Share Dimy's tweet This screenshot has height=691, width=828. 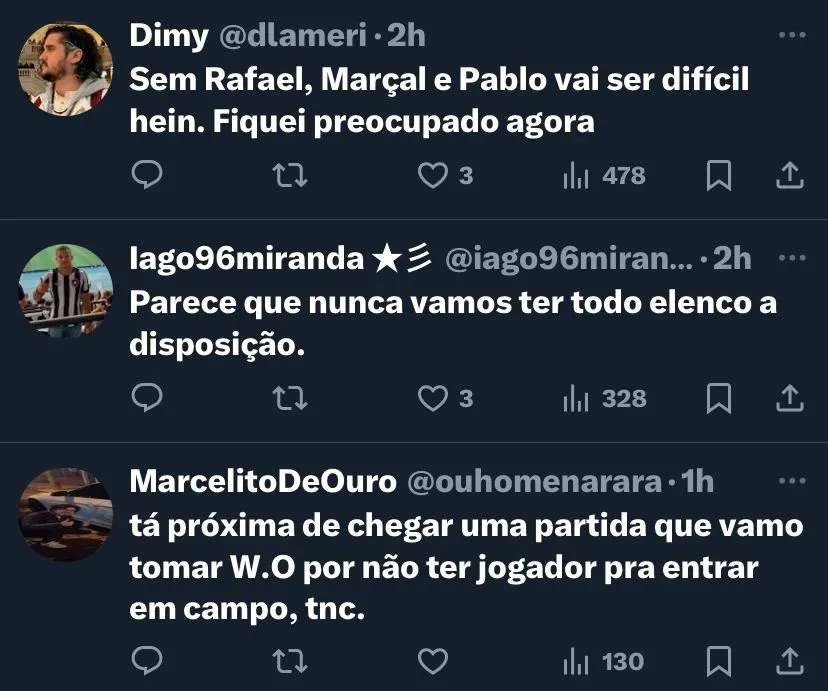[x=790, y=176]
